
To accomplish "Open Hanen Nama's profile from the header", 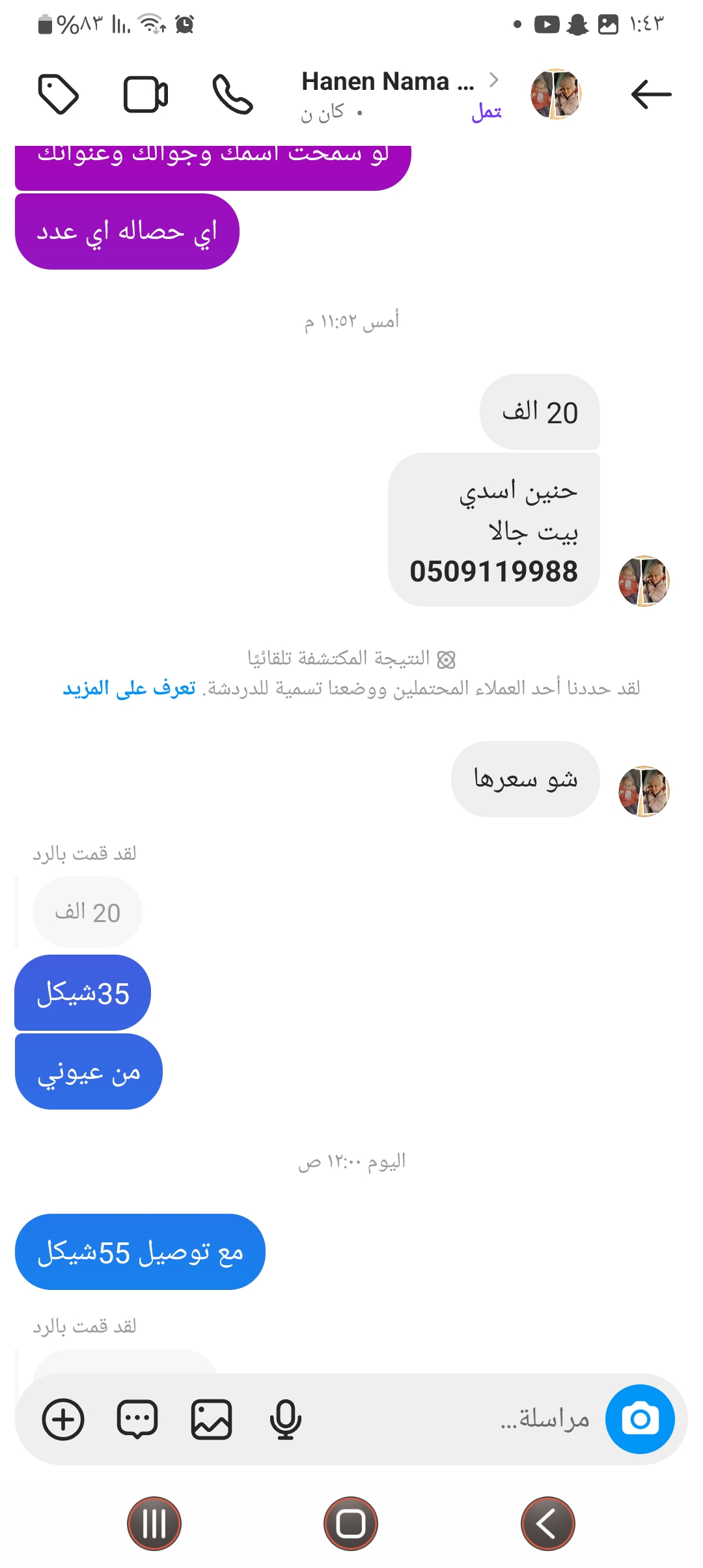I will pyautogui.click(x=388, y=83).
